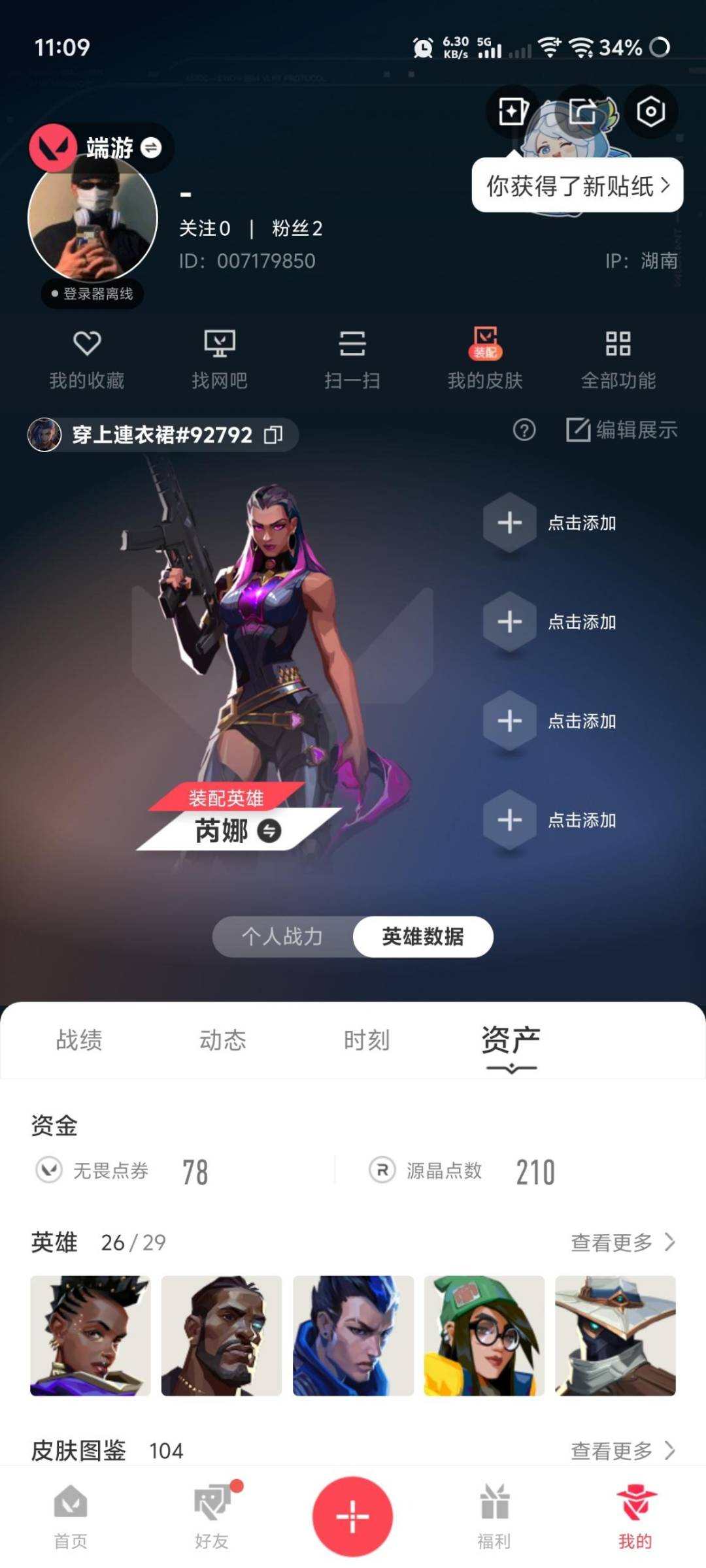The width and height of the screenshot is (706, 1568).
Task: Switch to the 战绩 tab
Action: tap(77, 1041)
